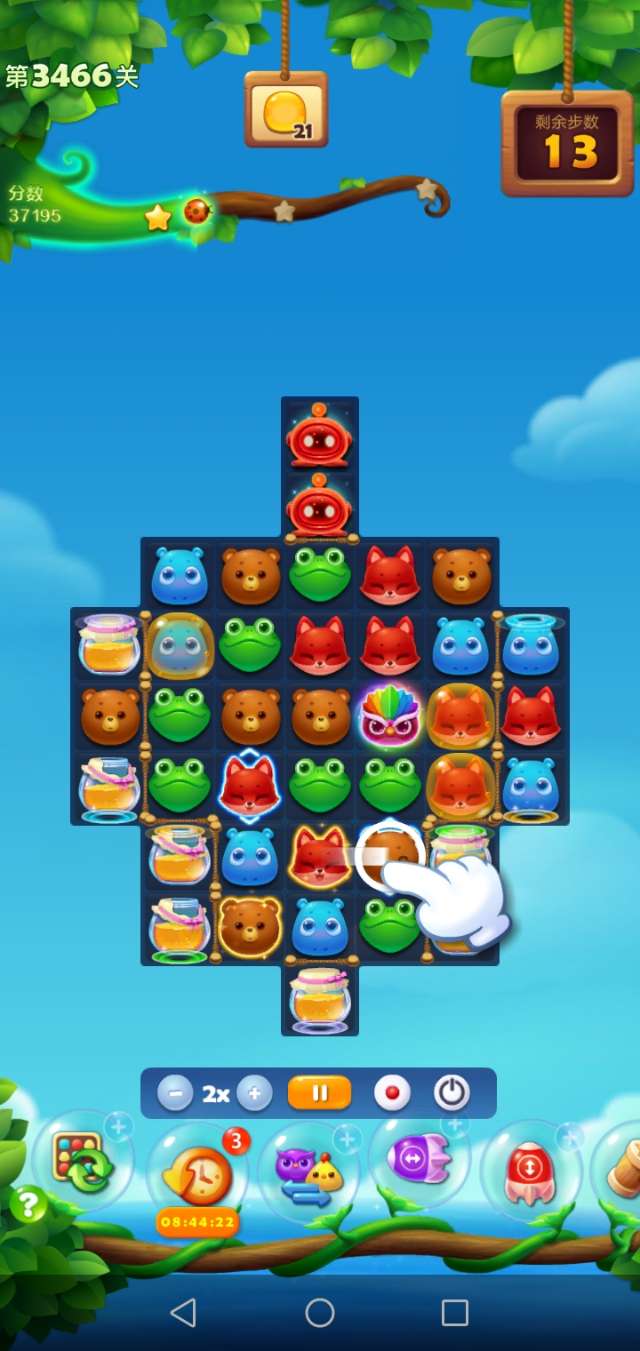Decrease the playback speed with the minus button
Viewport: 640px width, 1351px height.
(174, 1094)
